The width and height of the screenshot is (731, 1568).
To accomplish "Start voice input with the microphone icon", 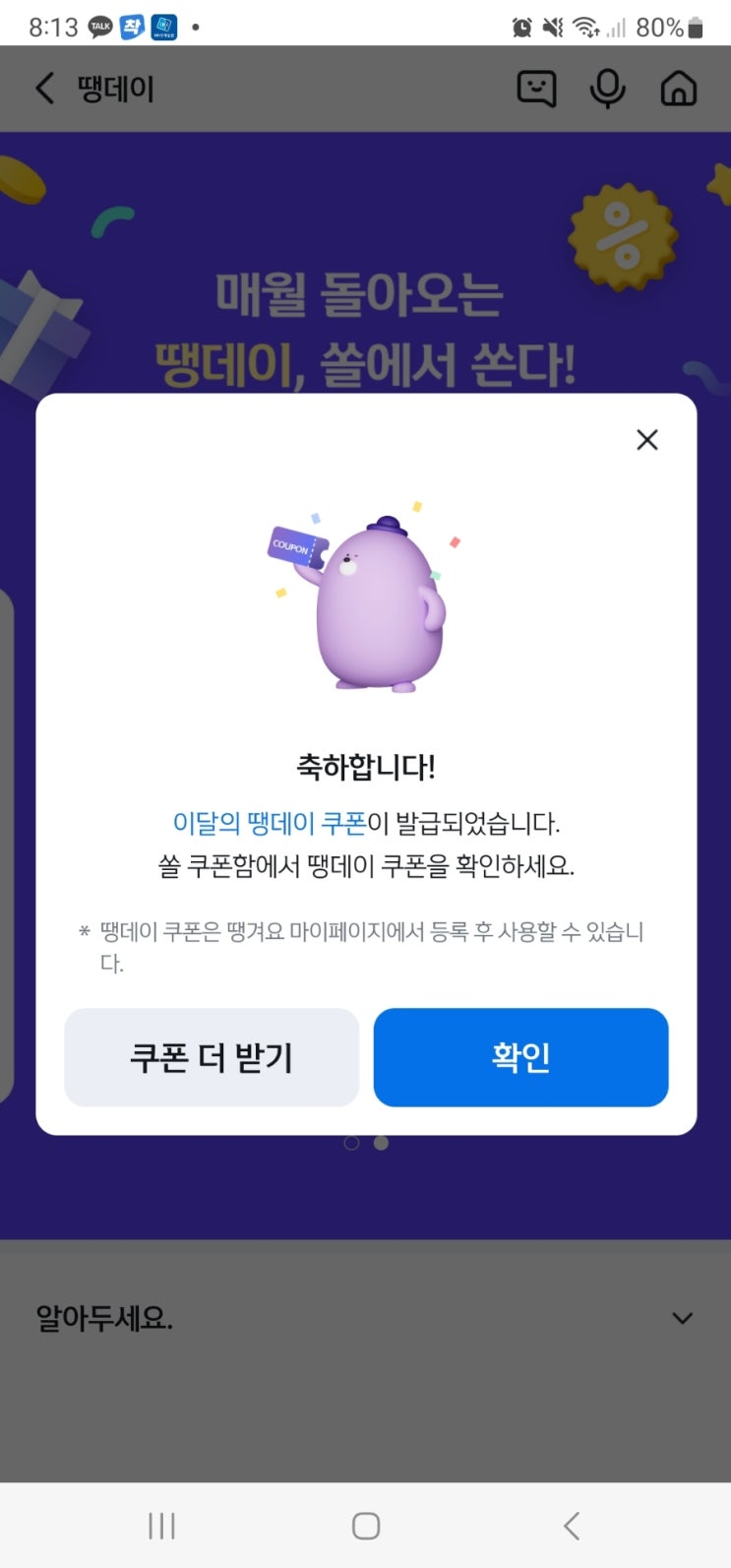I will pos(607,89).
